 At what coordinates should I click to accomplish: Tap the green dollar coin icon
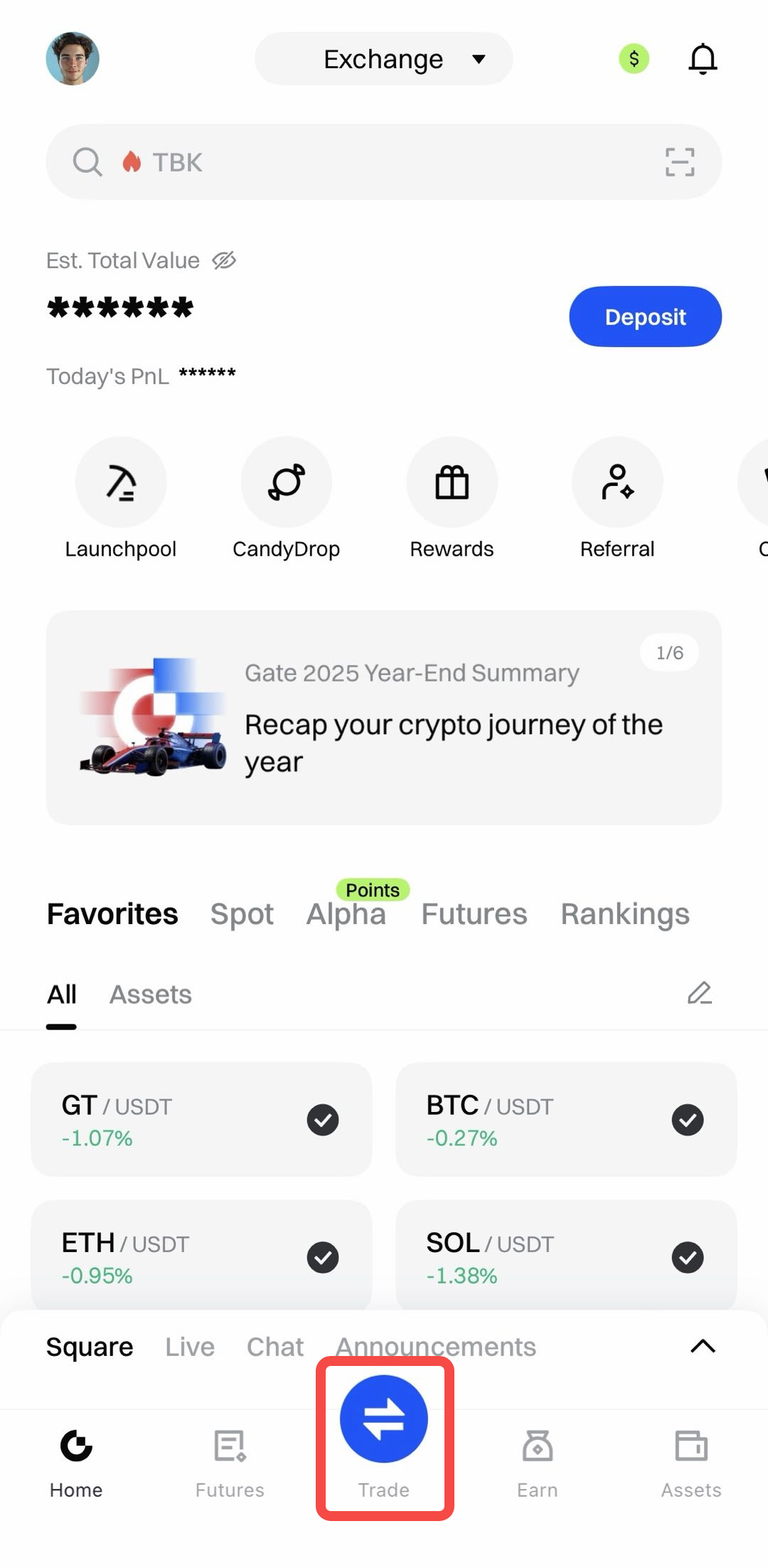634,58
